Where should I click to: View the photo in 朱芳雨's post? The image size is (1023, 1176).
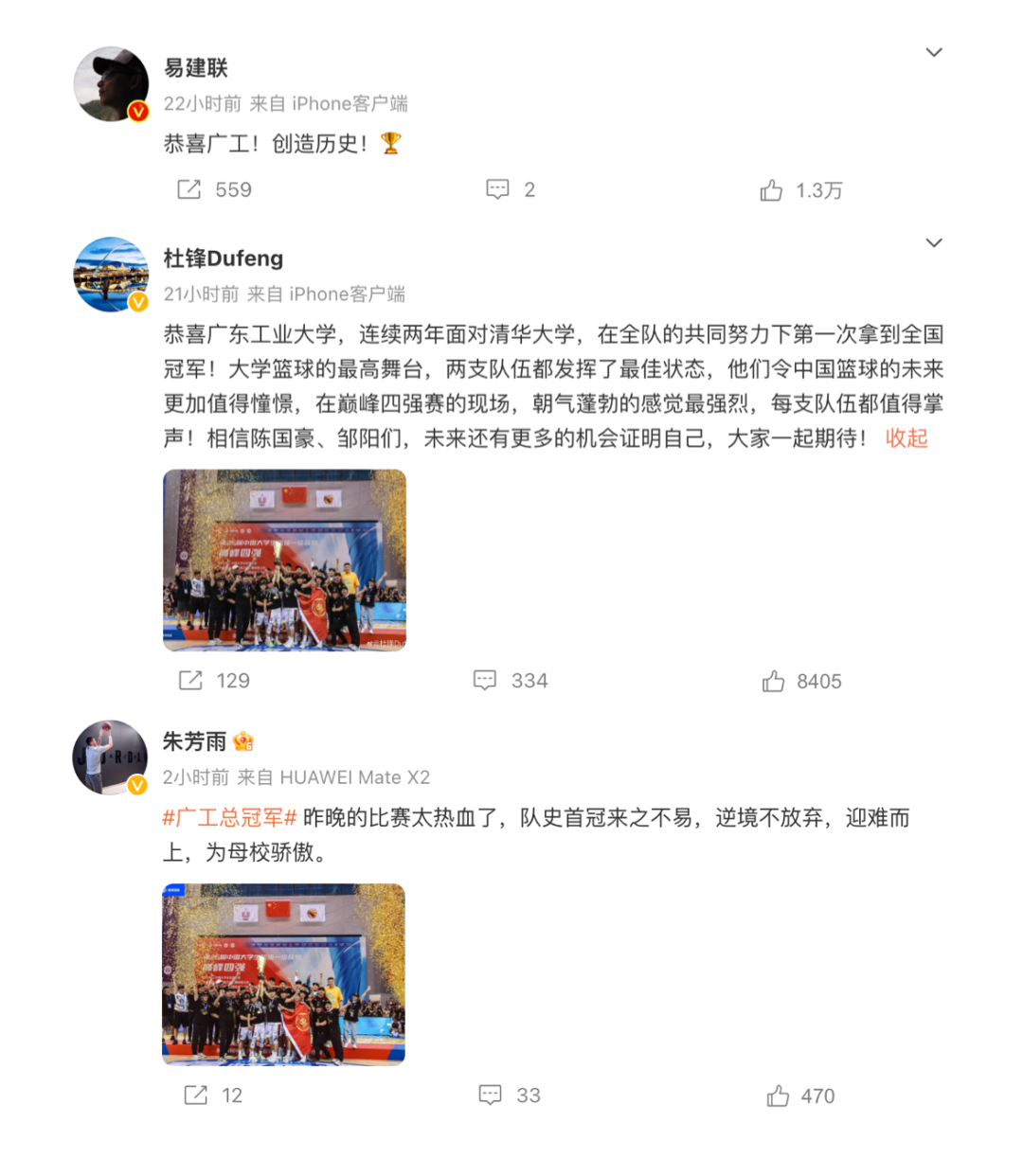[x=283, y=974]
